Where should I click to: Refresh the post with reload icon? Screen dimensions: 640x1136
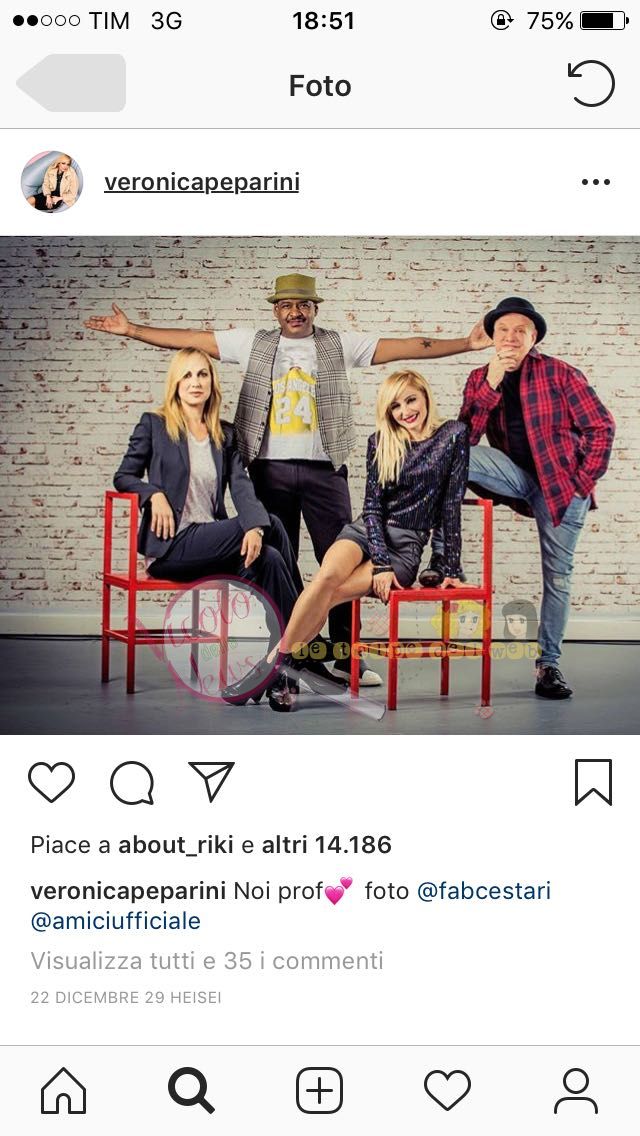591,83
